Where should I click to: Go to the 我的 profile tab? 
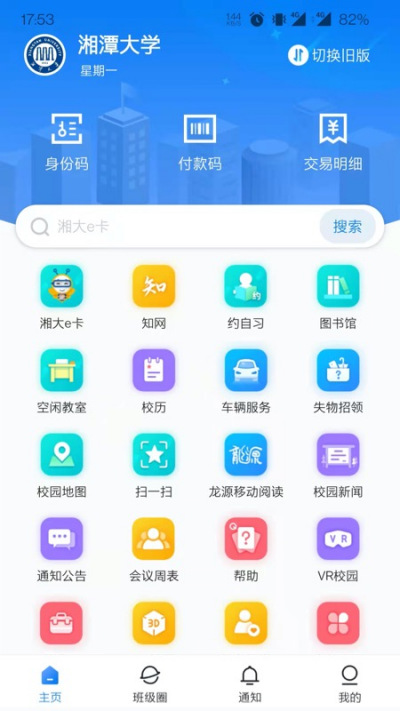[350, 684]
